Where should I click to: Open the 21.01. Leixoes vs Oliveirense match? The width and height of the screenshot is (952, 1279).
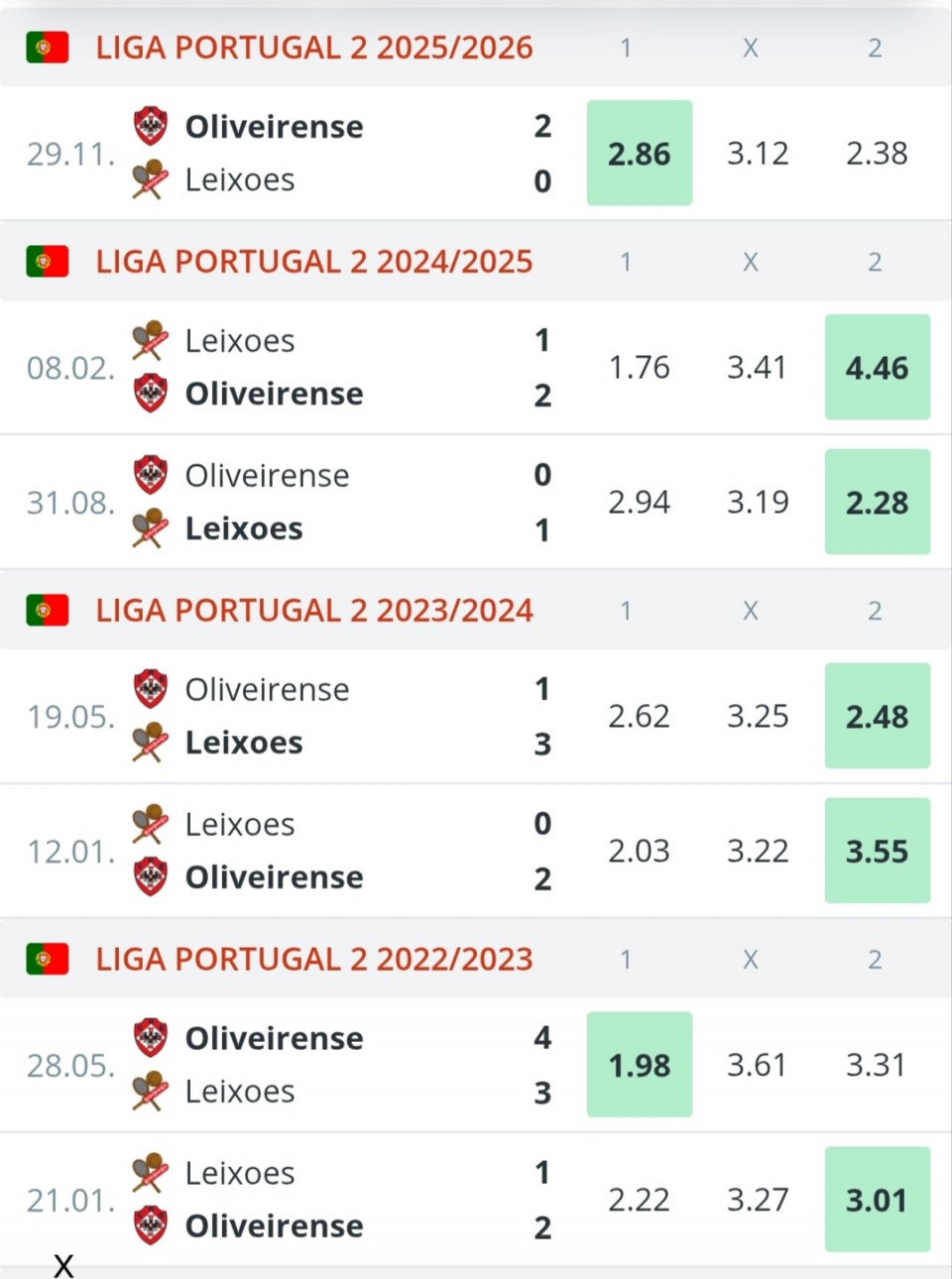[x=297, y=1201]
